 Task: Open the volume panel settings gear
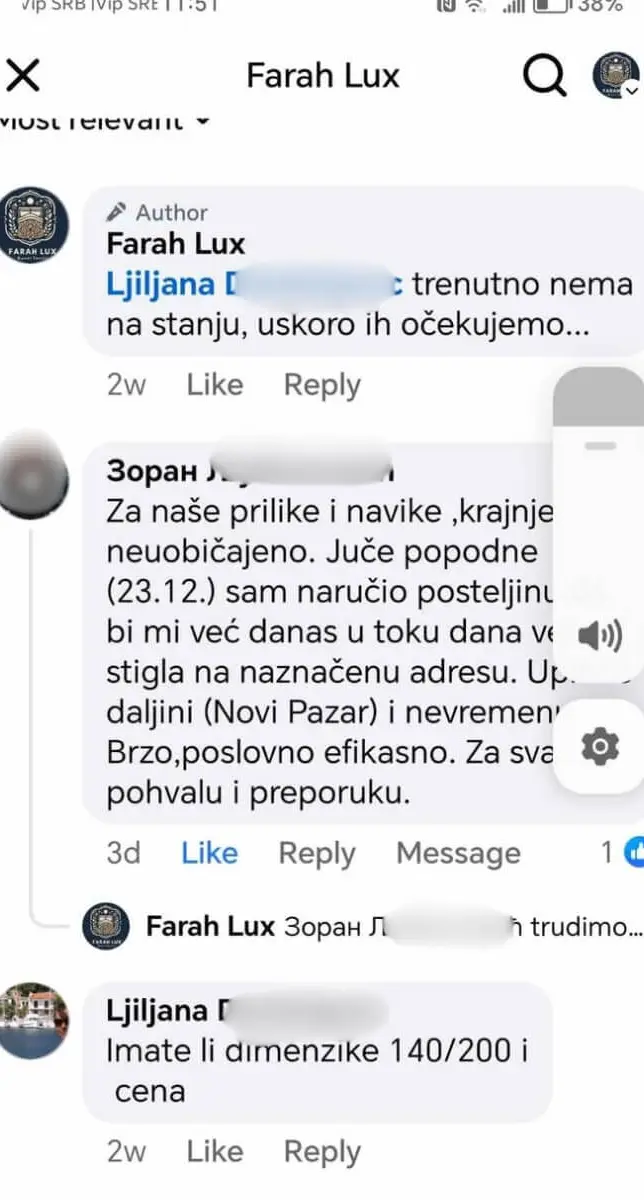tap(600, 747)
